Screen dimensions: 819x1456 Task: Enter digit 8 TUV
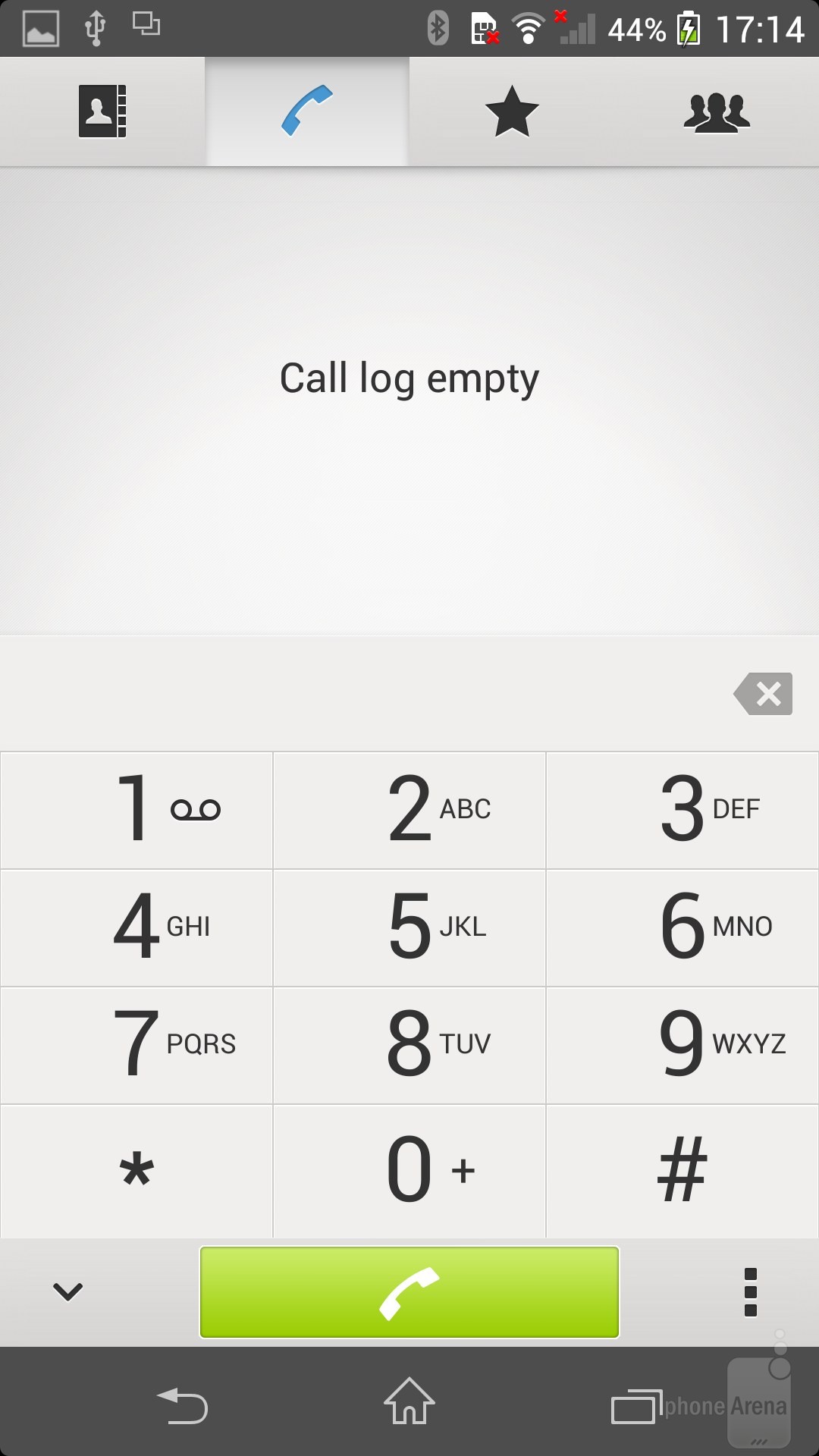point(409,1045)
